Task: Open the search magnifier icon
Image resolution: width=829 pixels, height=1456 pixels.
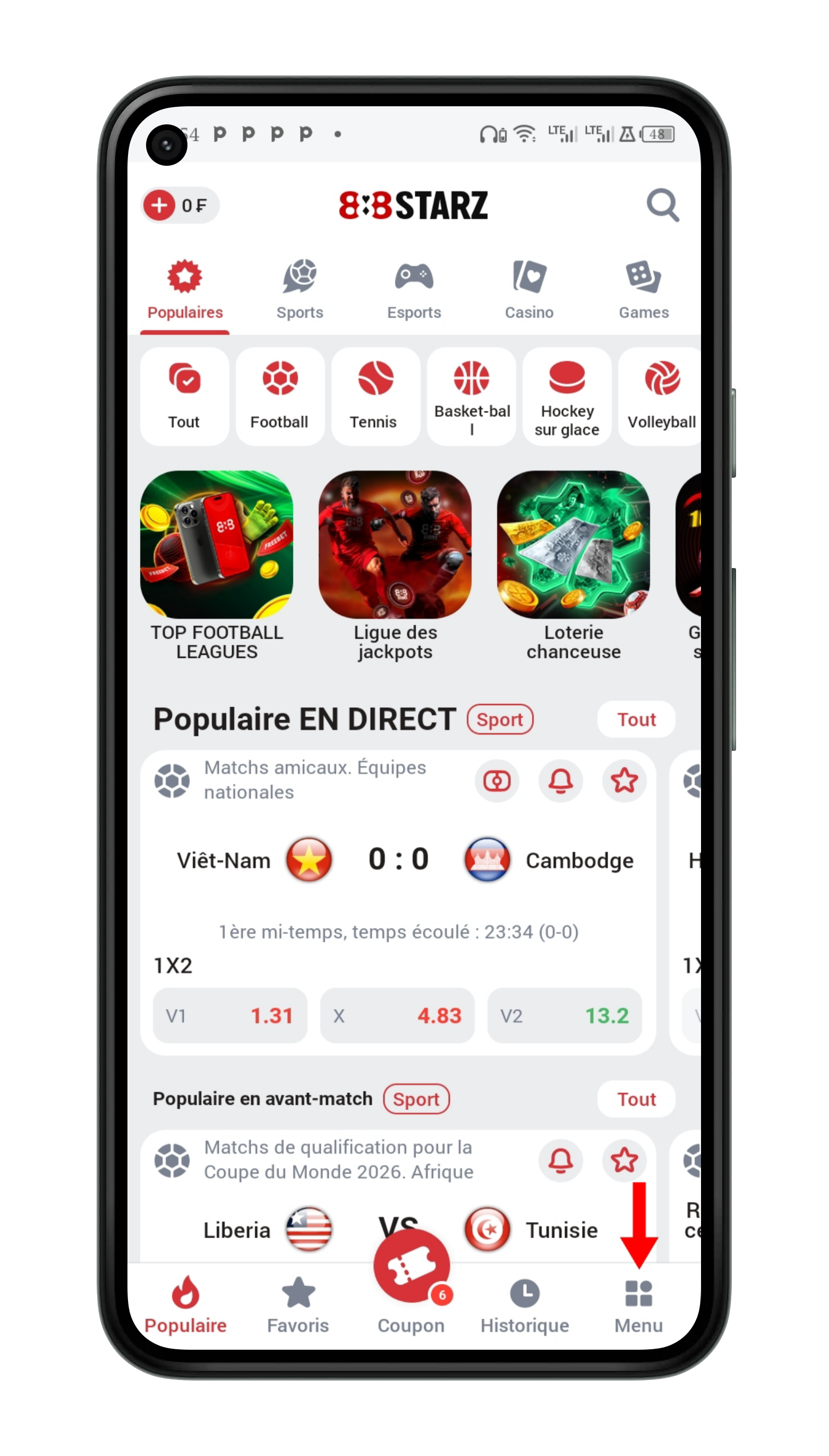Action: (662, 205)
